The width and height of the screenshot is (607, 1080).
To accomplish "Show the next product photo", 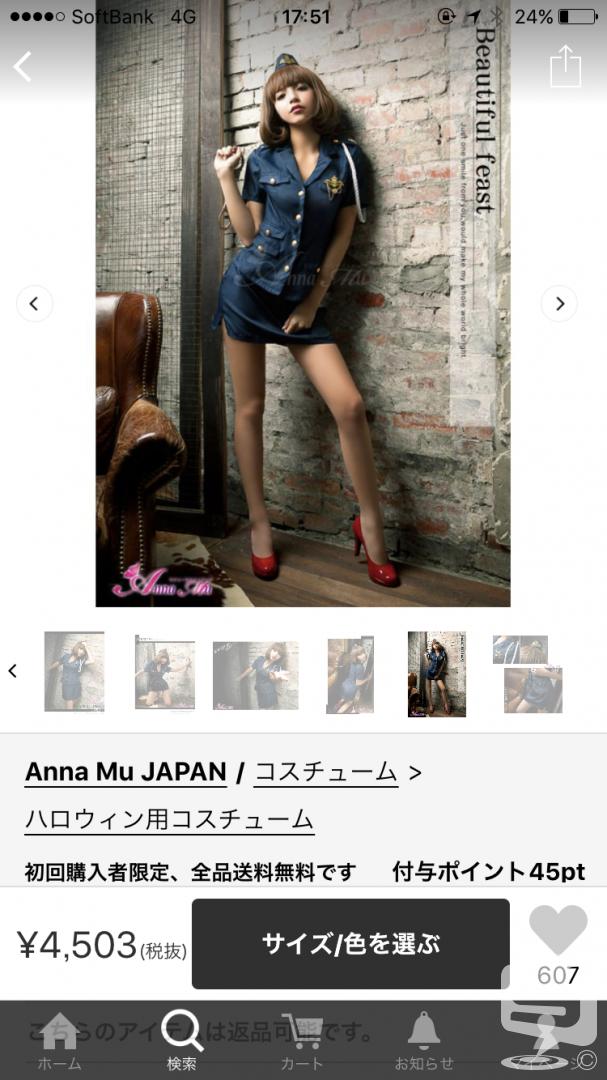I will pos(559,303).
